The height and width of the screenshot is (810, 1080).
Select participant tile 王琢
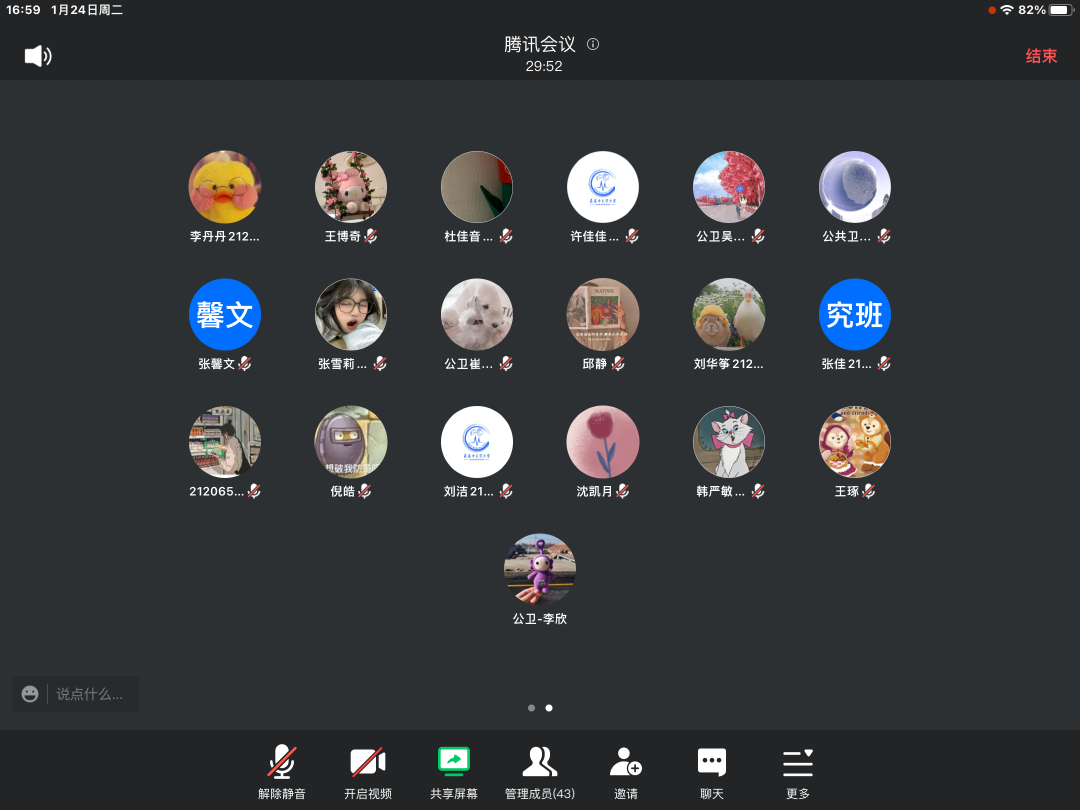[x=855, y=441]
